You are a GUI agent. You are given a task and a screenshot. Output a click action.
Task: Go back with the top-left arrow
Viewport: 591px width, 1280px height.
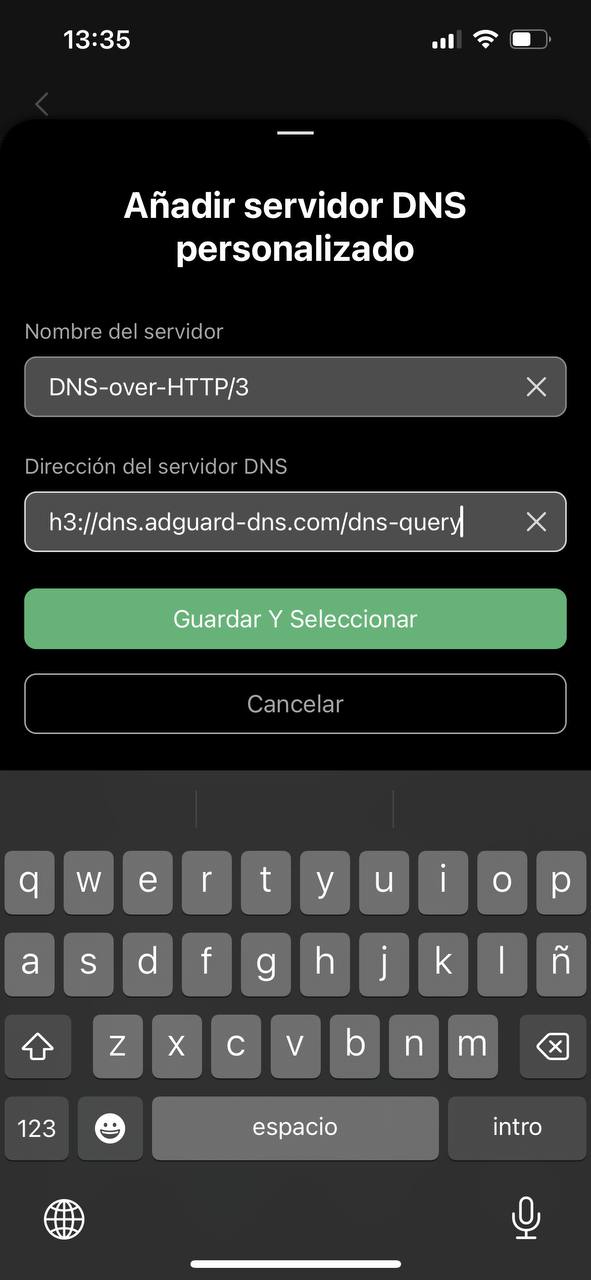(x=41, y=104)
